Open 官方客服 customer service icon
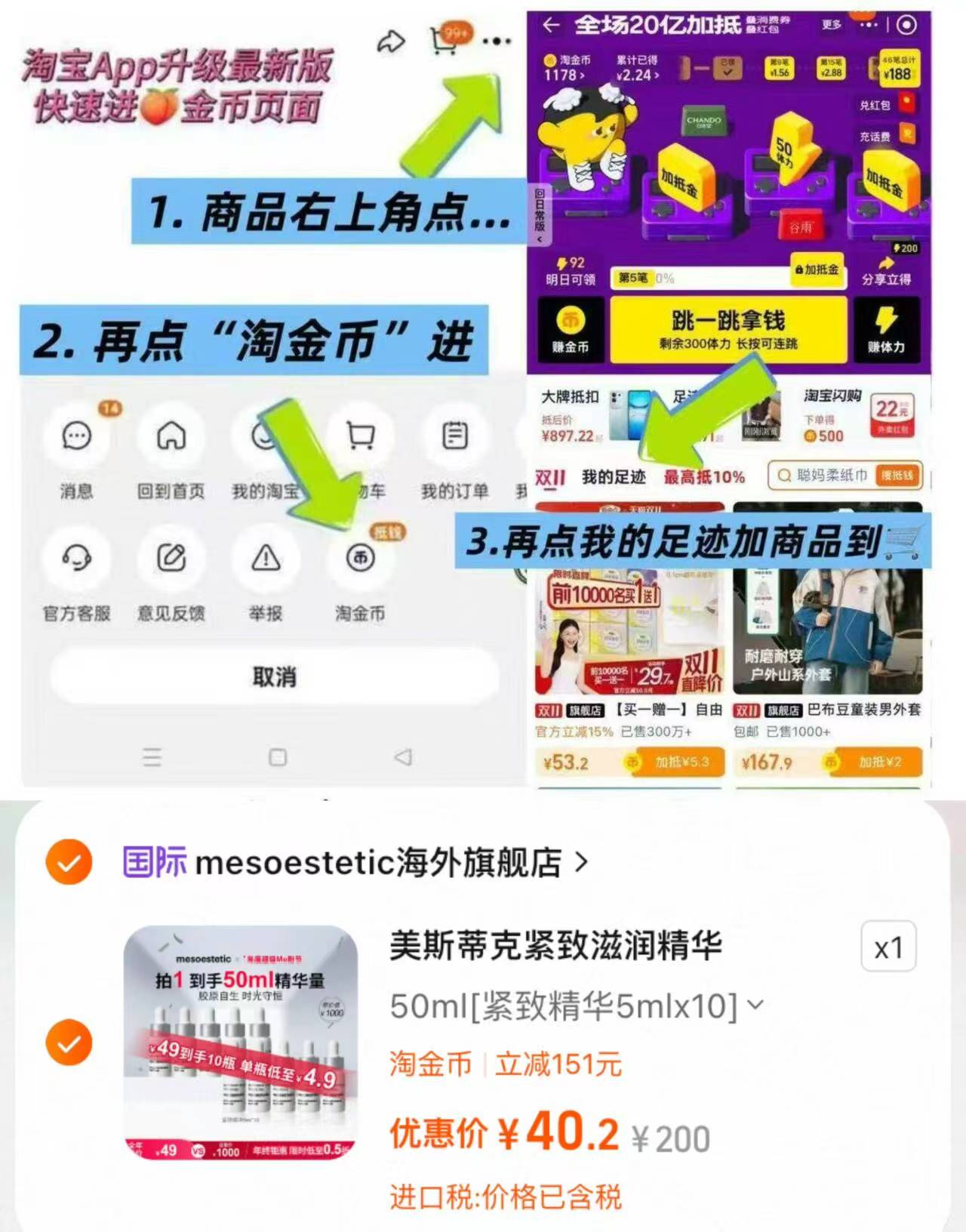Image resolution: width=966 pixels, height=1232 pixels. click(x=75, y=557)
